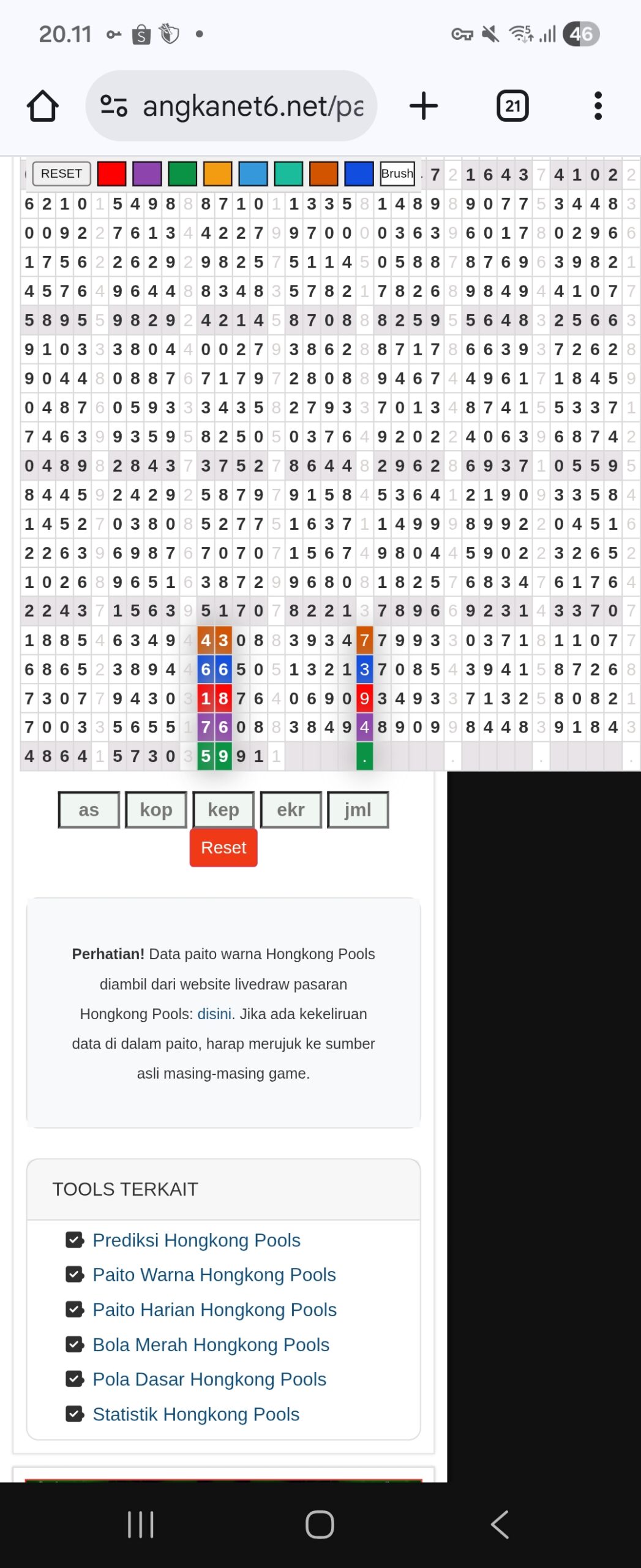
Task: Select the light blue color swatch
Action: [x=253, y=174]
